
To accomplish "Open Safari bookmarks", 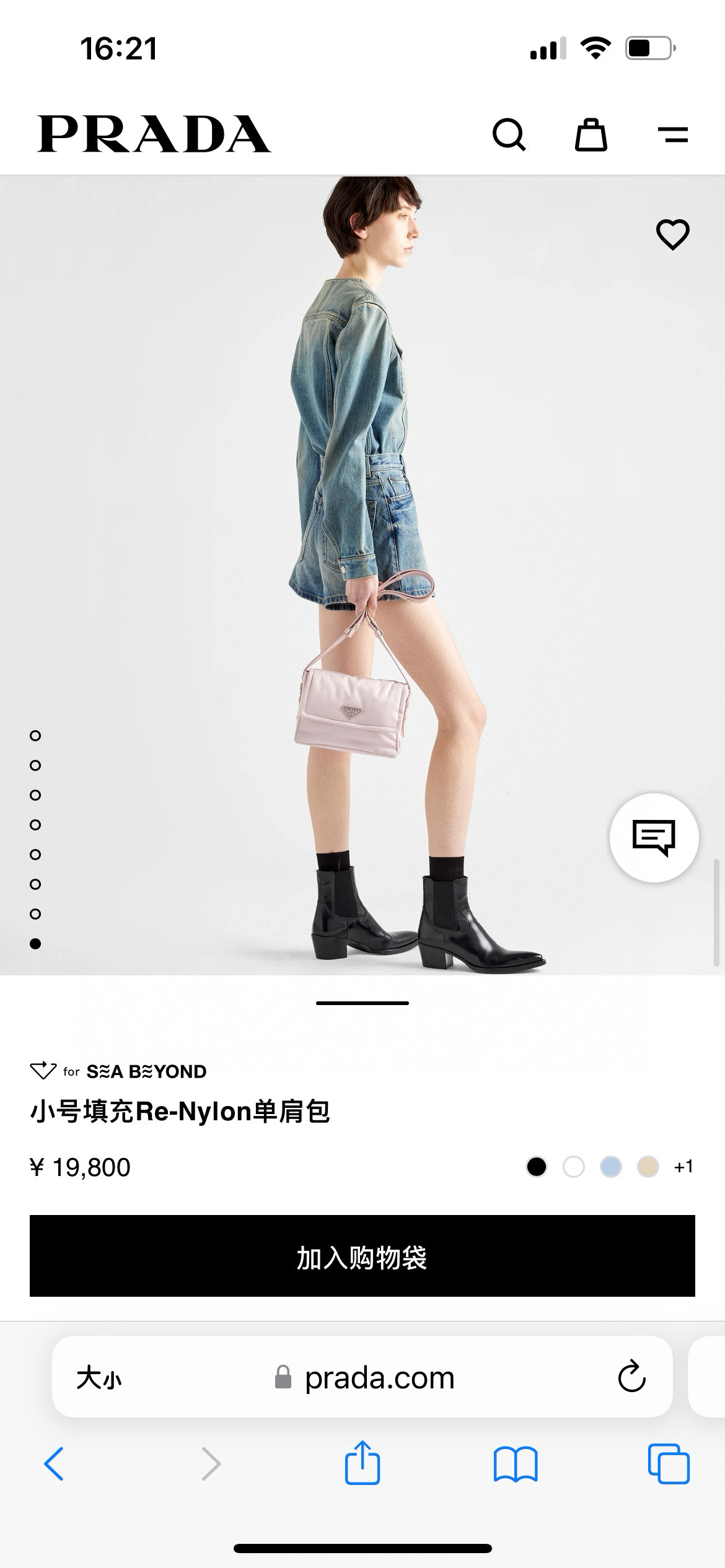I will click(515, 1464).
